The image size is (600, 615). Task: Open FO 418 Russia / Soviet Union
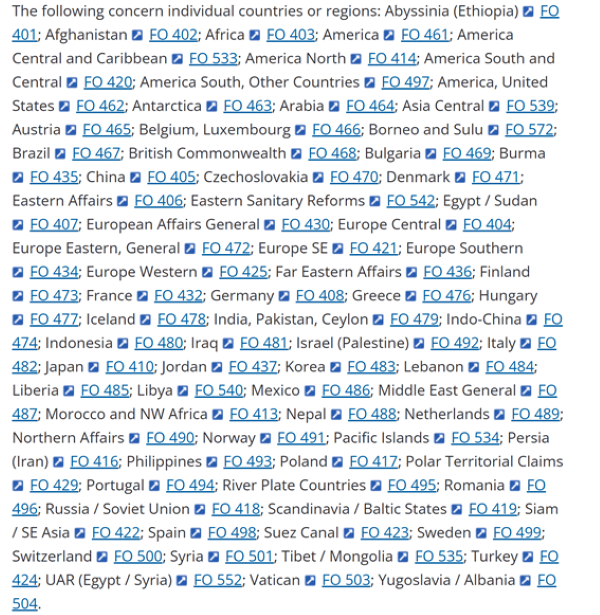tap(236, 509)
